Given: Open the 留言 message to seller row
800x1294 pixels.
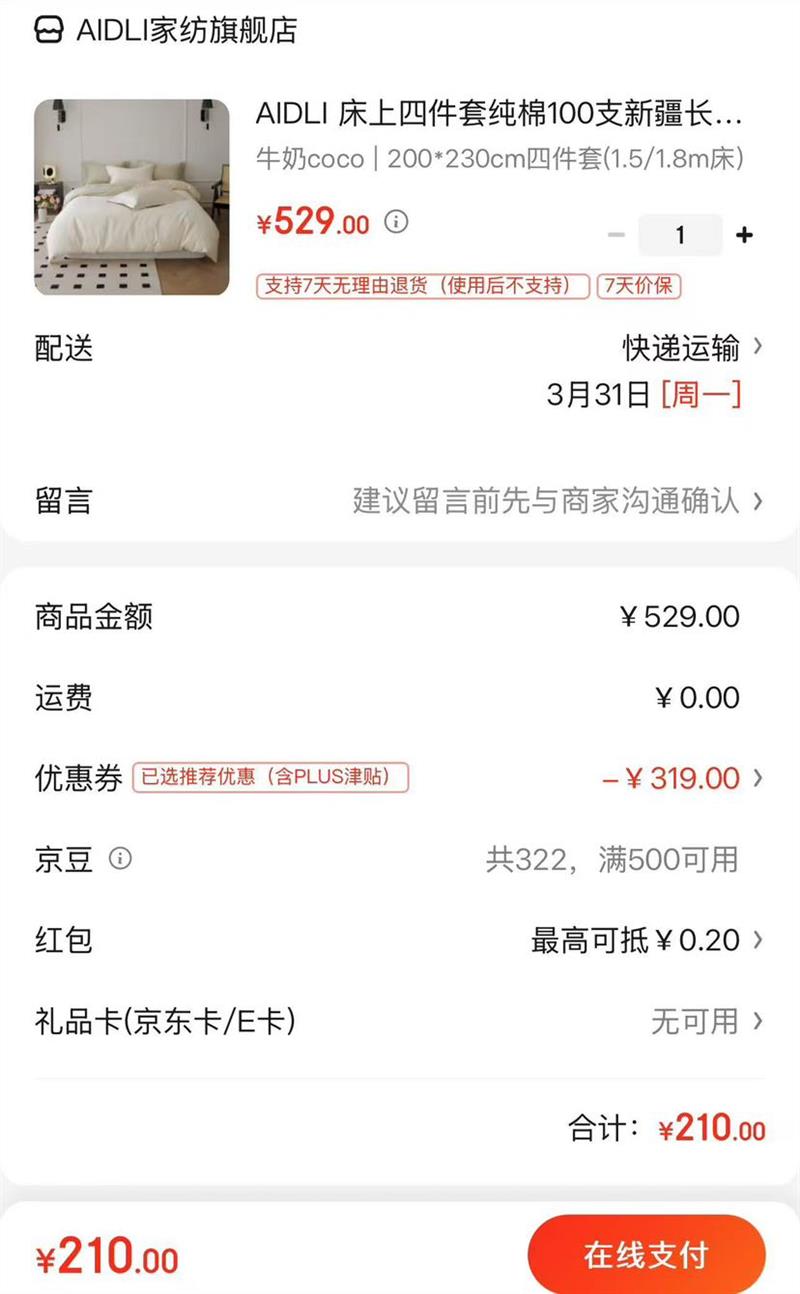Looking at the screenshot, I should (x=400, y=500).
